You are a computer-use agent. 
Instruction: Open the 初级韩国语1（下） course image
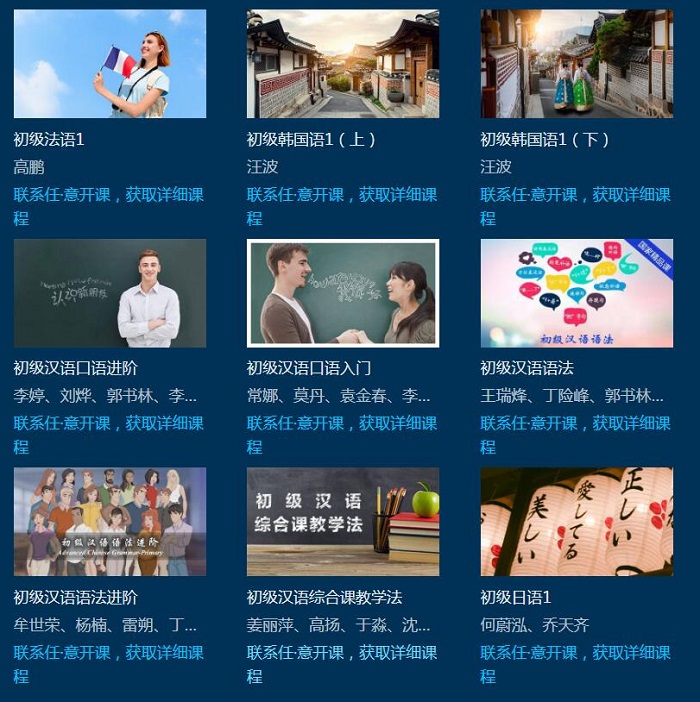(x=576, y=64)
